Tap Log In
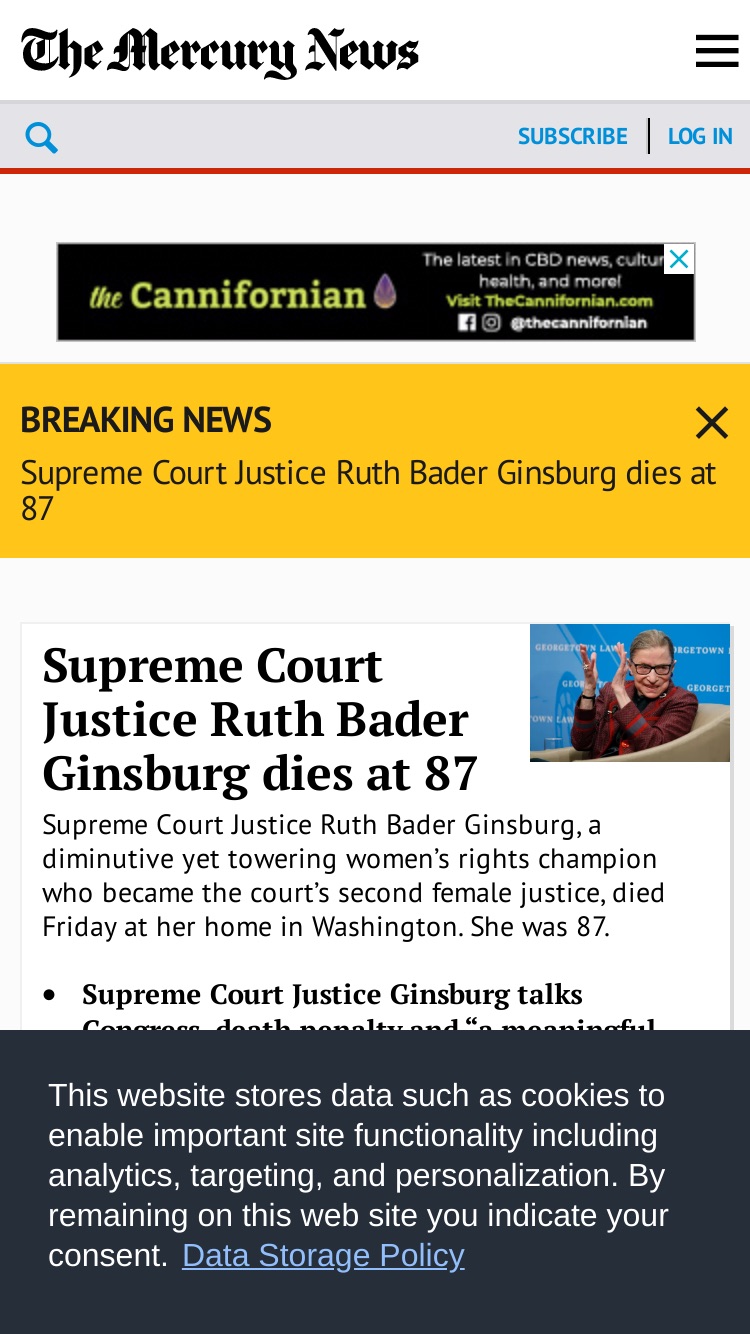 700,136
